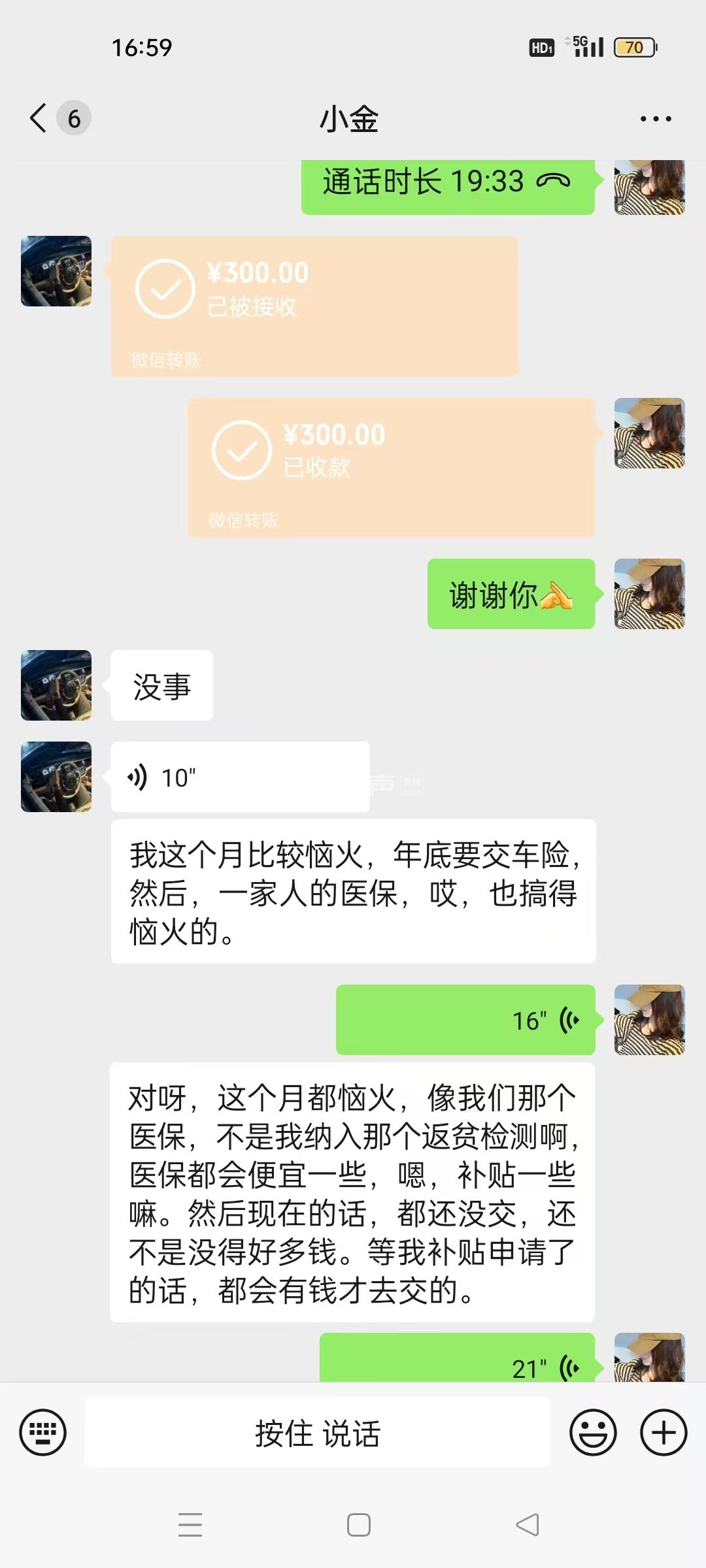Screen dimensions: 706x1568
Task: Go to the system home screen
Action: 358,1525
